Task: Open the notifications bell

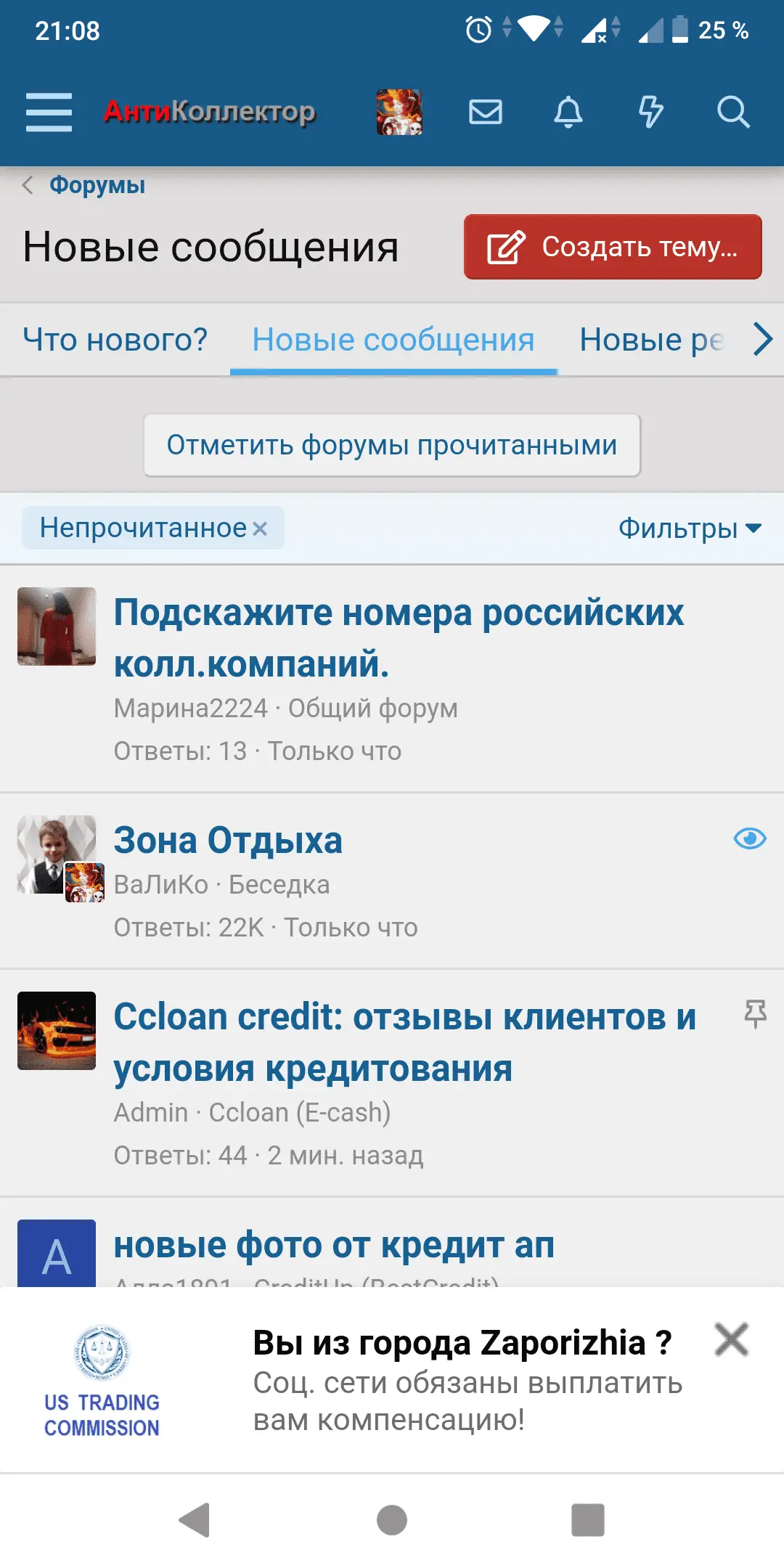Action: point(568,113)
